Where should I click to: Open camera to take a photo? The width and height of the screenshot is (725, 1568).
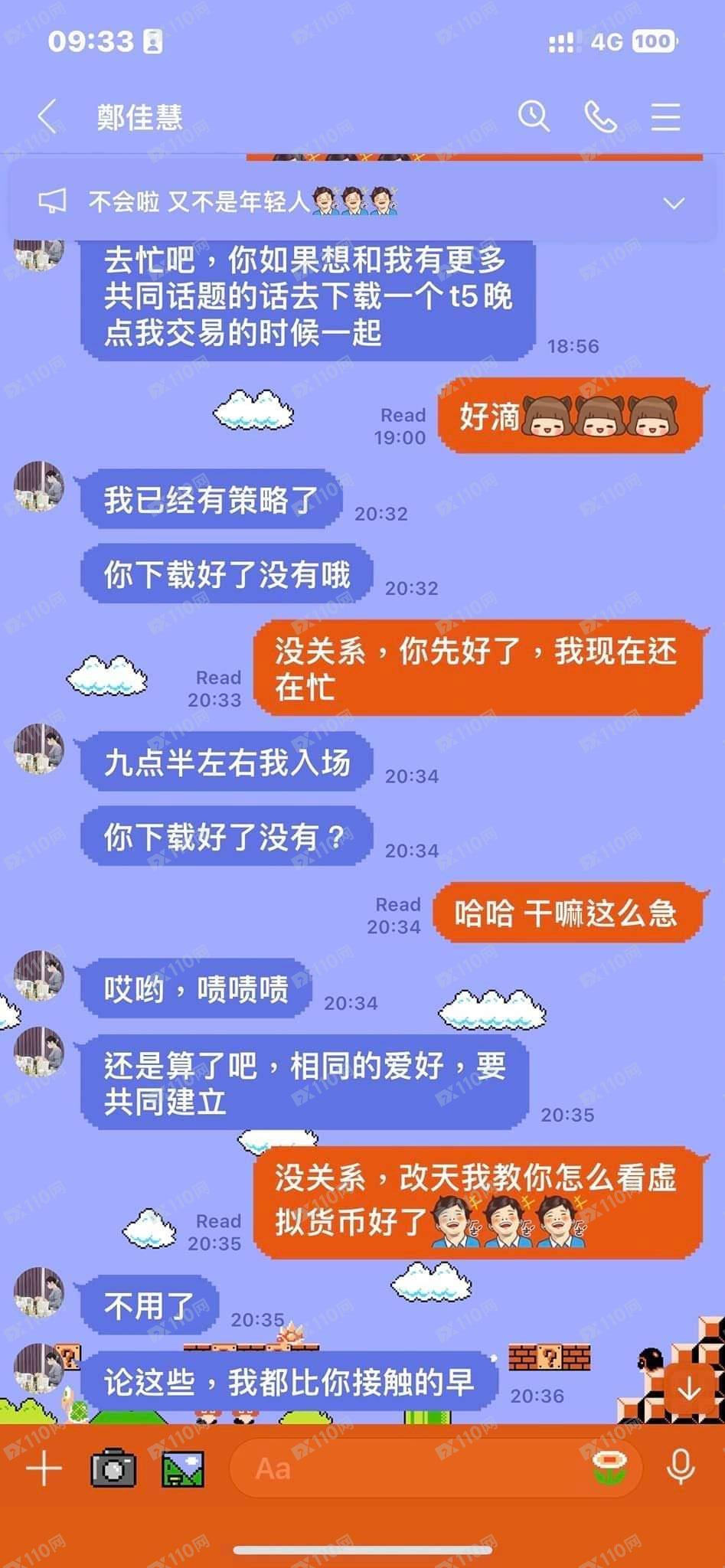click(x=113, y=1468)
